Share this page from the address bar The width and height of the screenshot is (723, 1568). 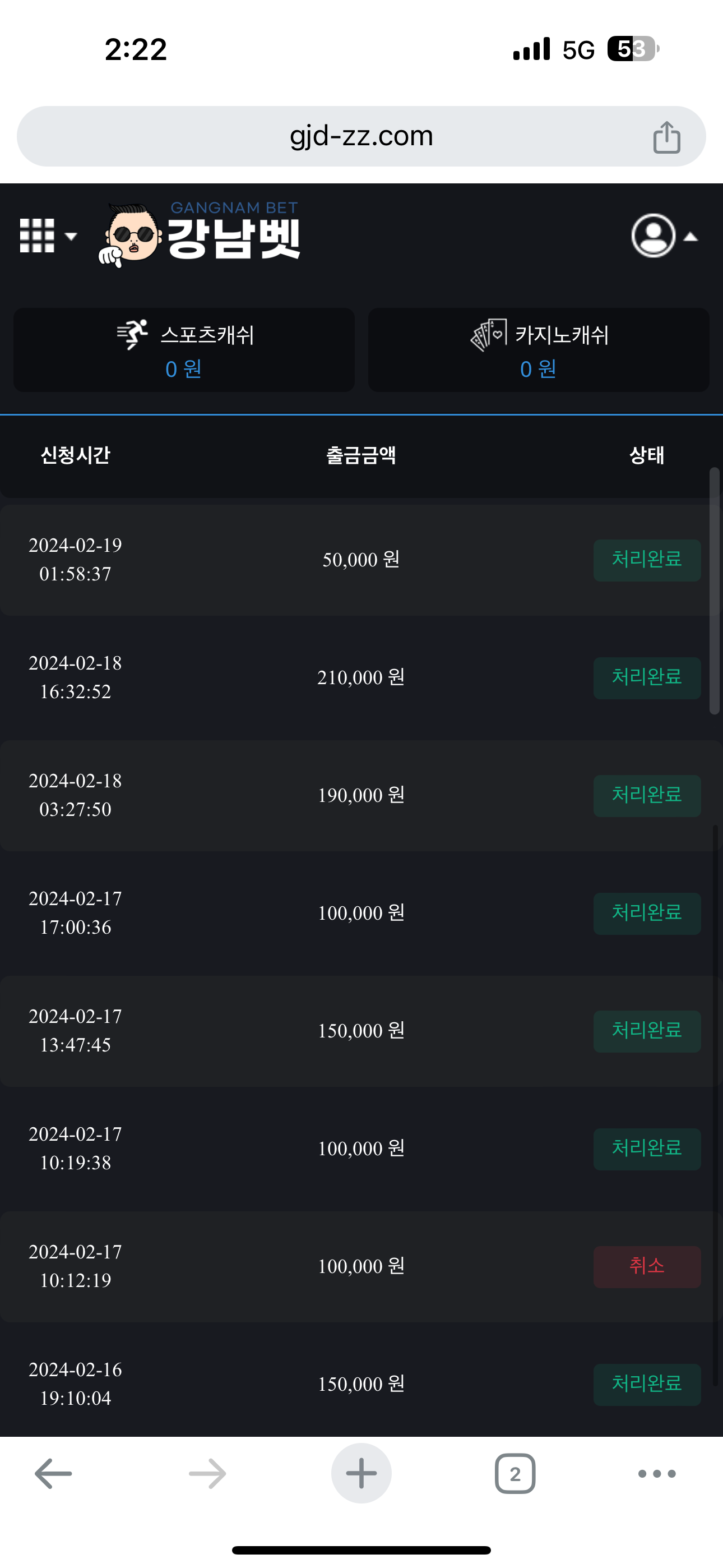click(666, 137)
